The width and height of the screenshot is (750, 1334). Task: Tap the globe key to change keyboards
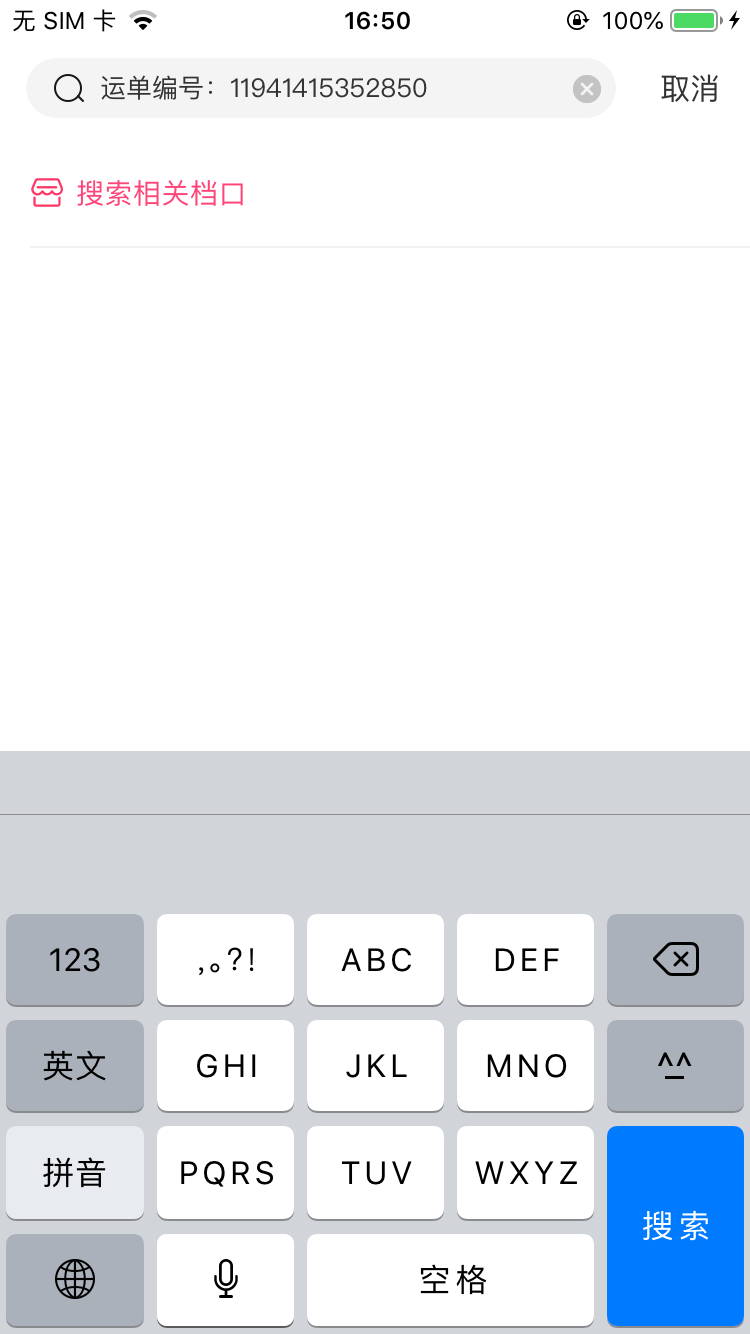click(x=75, y=1279)
